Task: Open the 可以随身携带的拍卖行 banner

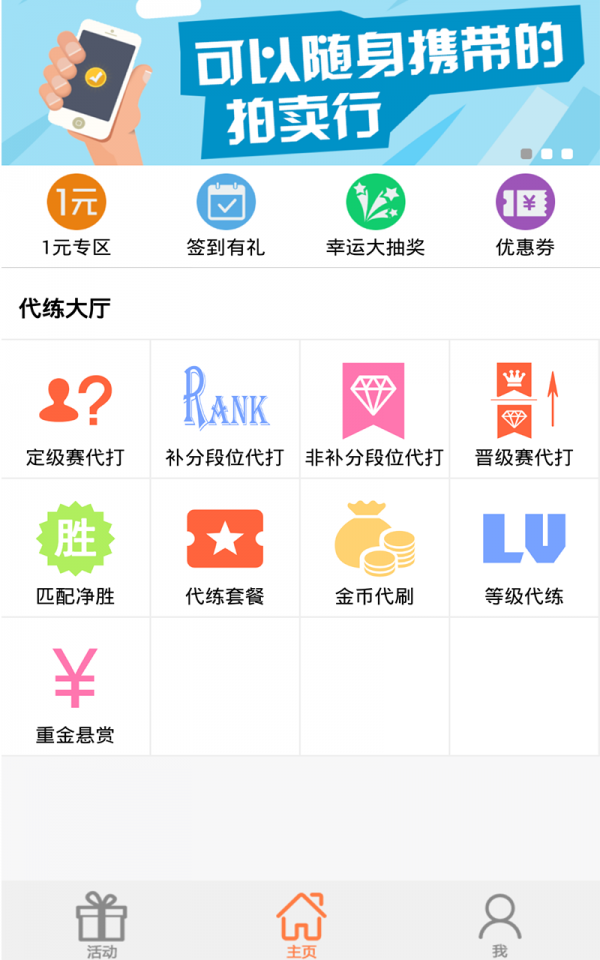Action: (300, 82)
